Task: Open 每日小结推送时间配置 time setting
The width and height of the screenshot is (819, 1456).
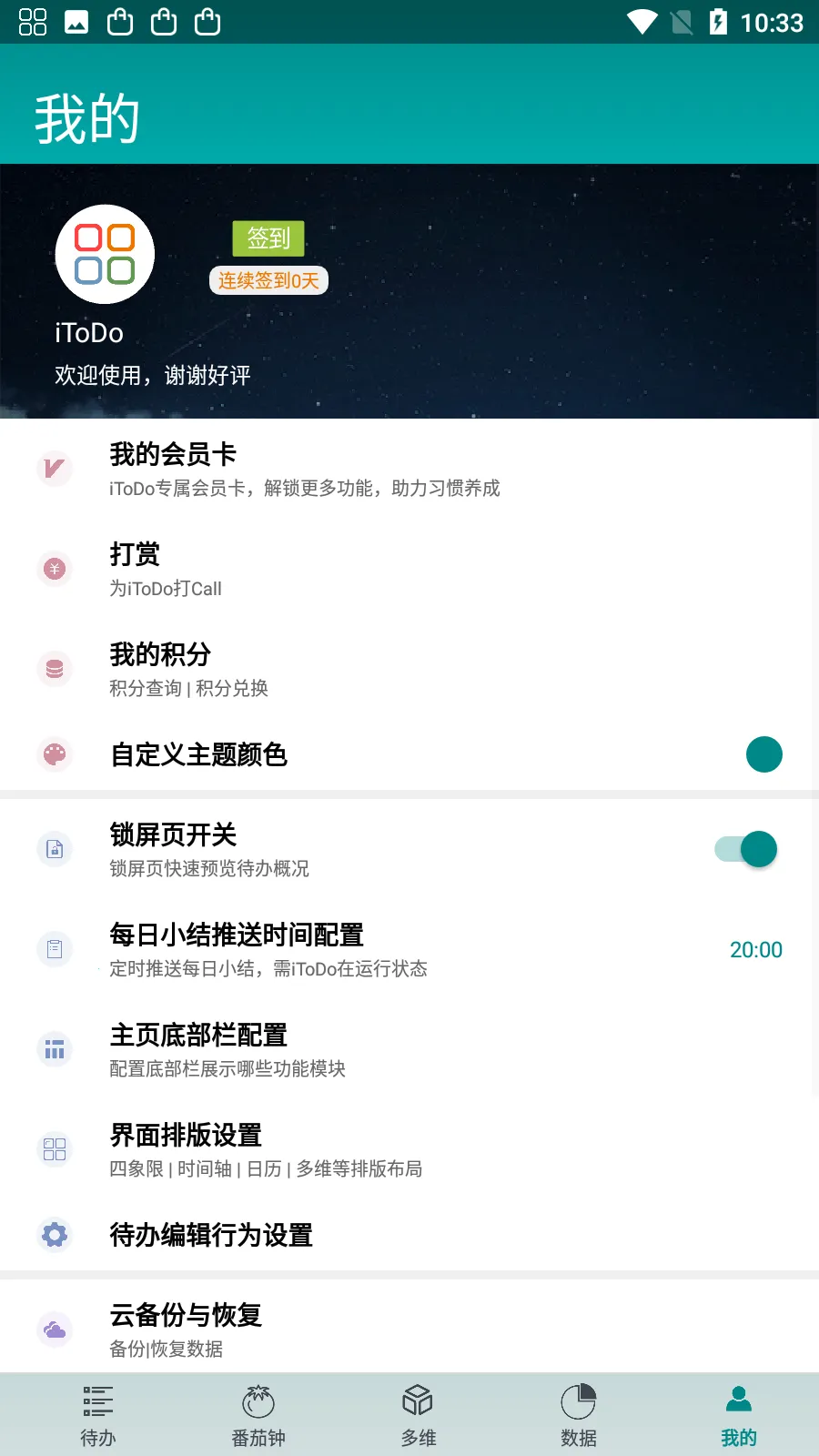Action: [409, 950]
